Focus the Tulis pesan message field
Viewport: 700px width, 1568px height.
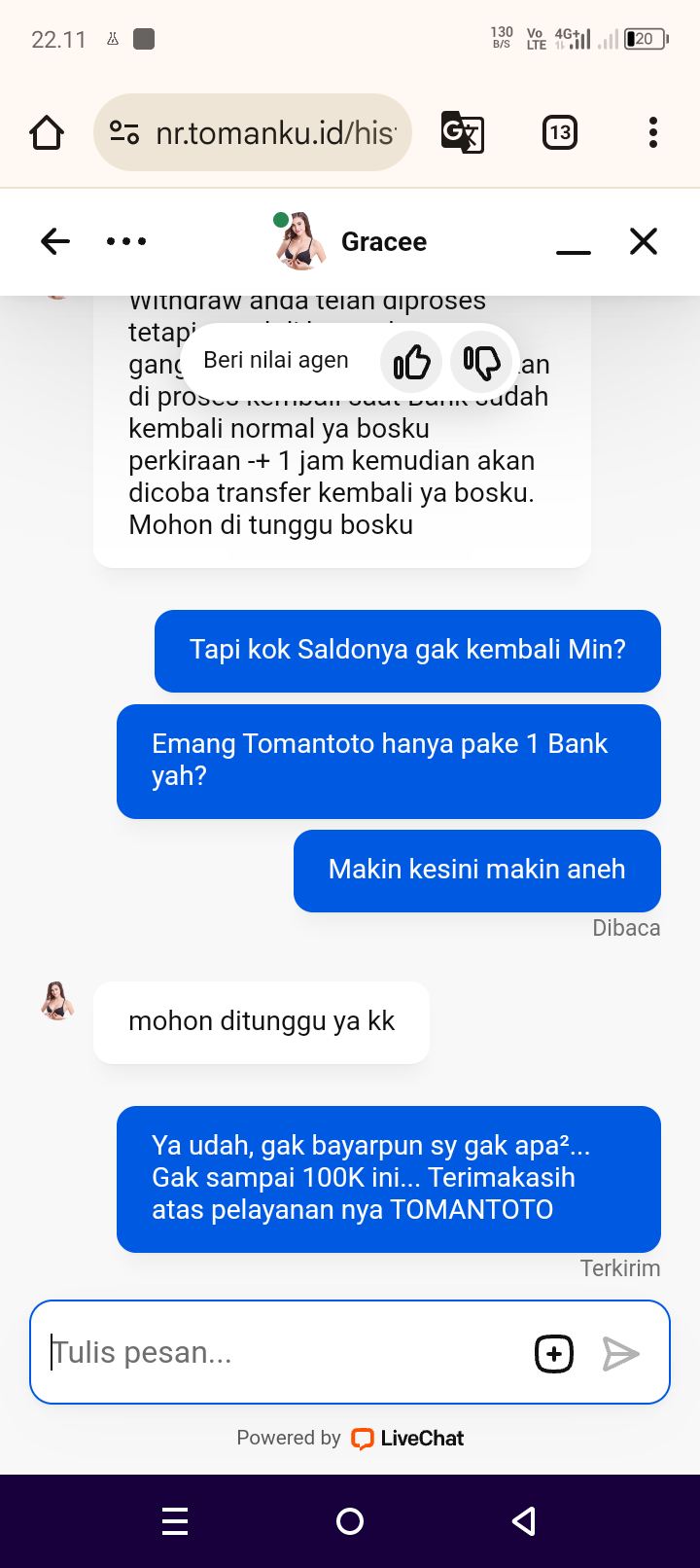tap(282, 1352)
